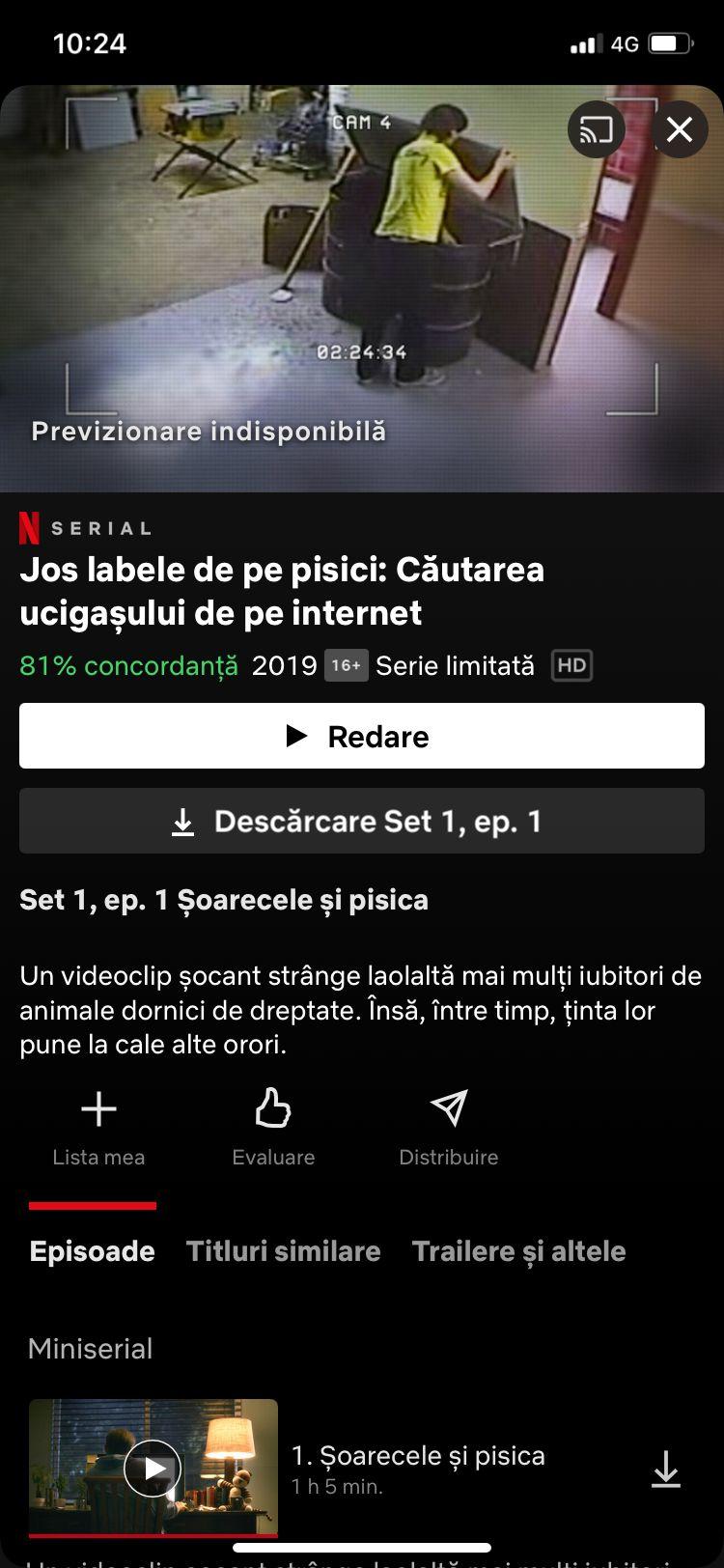Close the title details page
Viewport: 724px width, 1568px height.
point(680,129)
